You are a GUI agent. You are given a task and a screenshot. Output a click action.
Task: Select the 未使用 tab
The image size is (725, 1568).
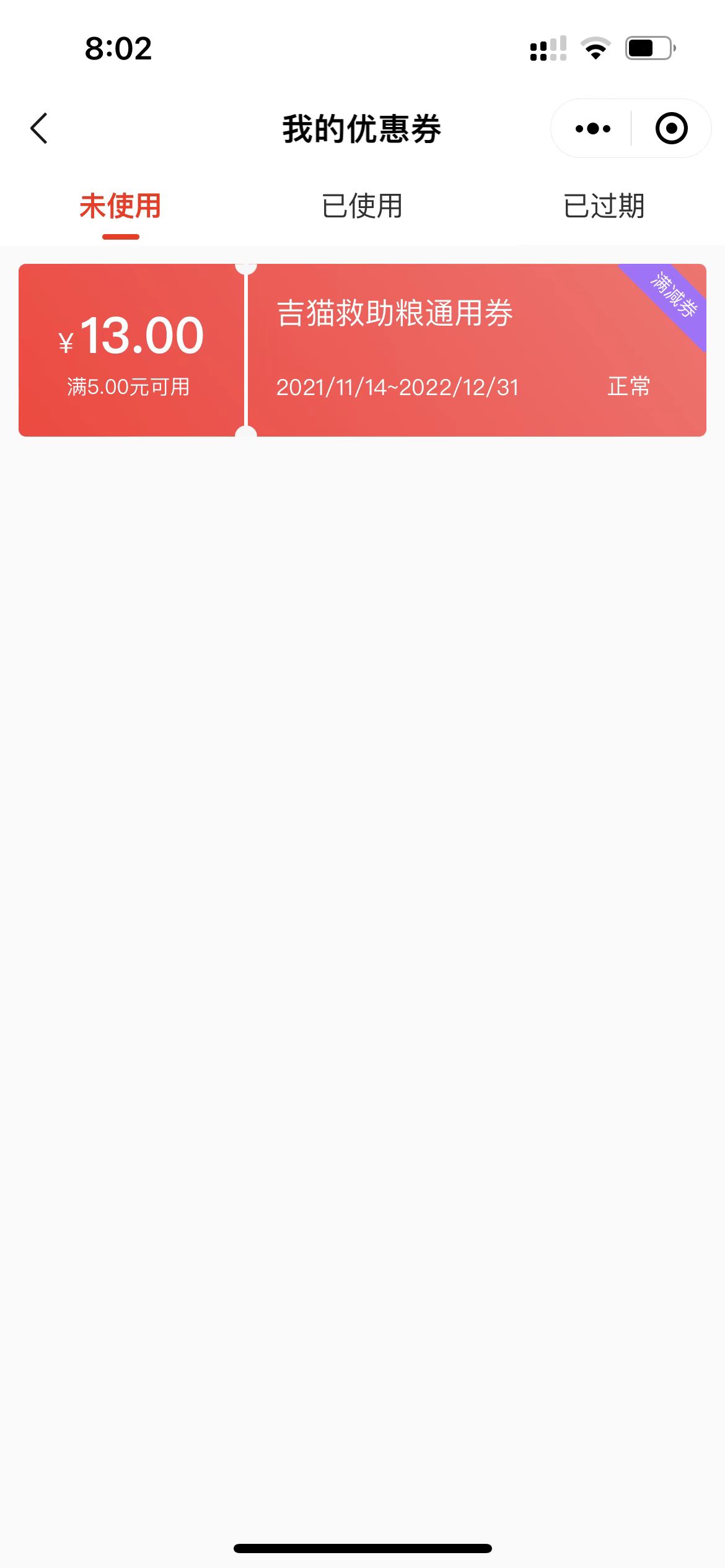pyautogui.click(x=120, y=206)
